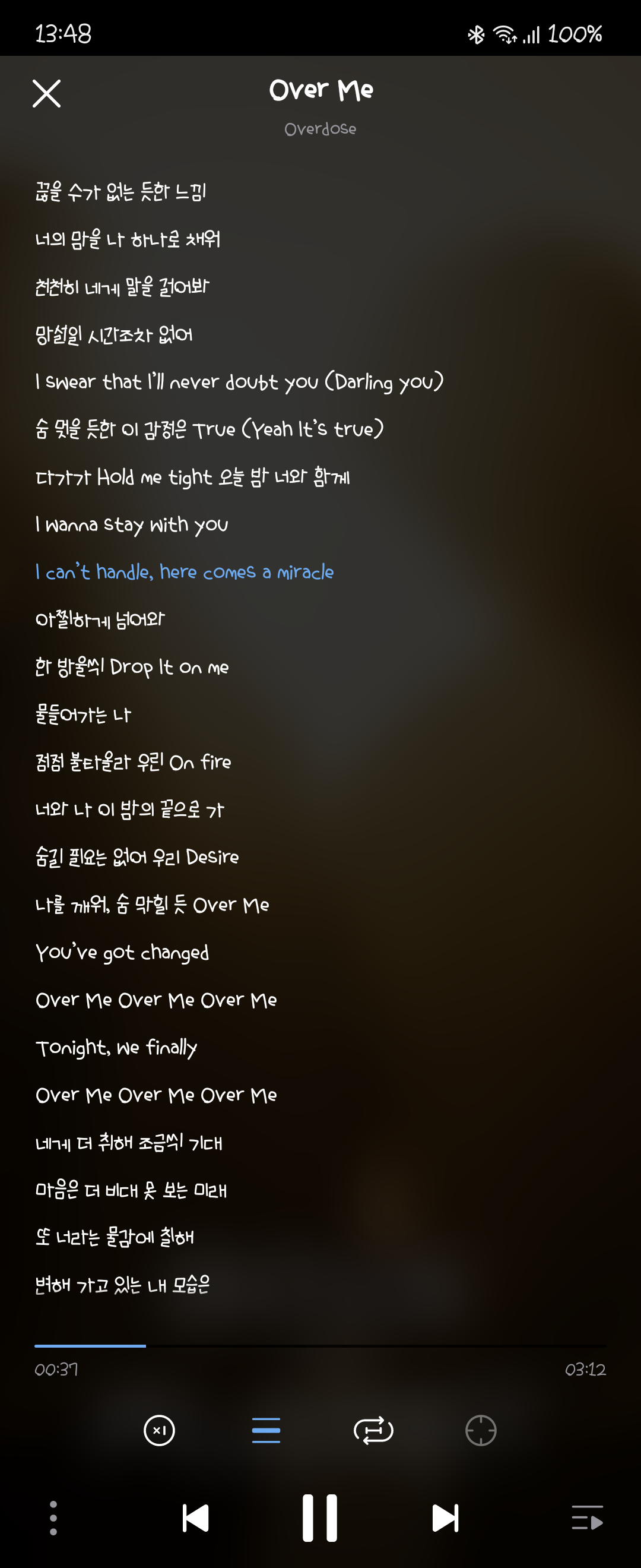
Task: Jump to lyric line 'Tonight, we finally'
Action: click(116, 1048)
